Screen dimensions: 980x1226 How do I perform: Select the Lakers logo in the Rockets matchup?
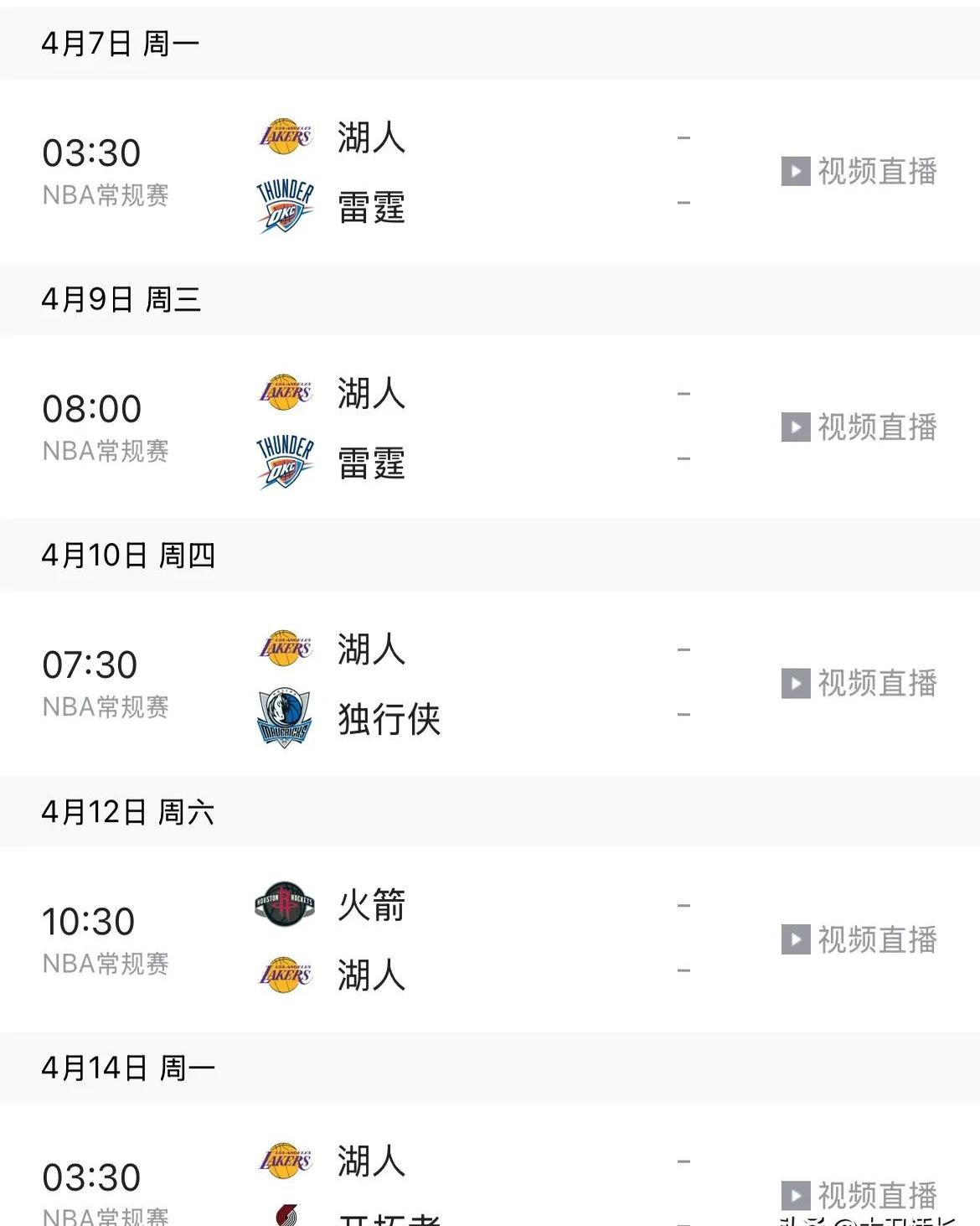(x=285, y=974)
